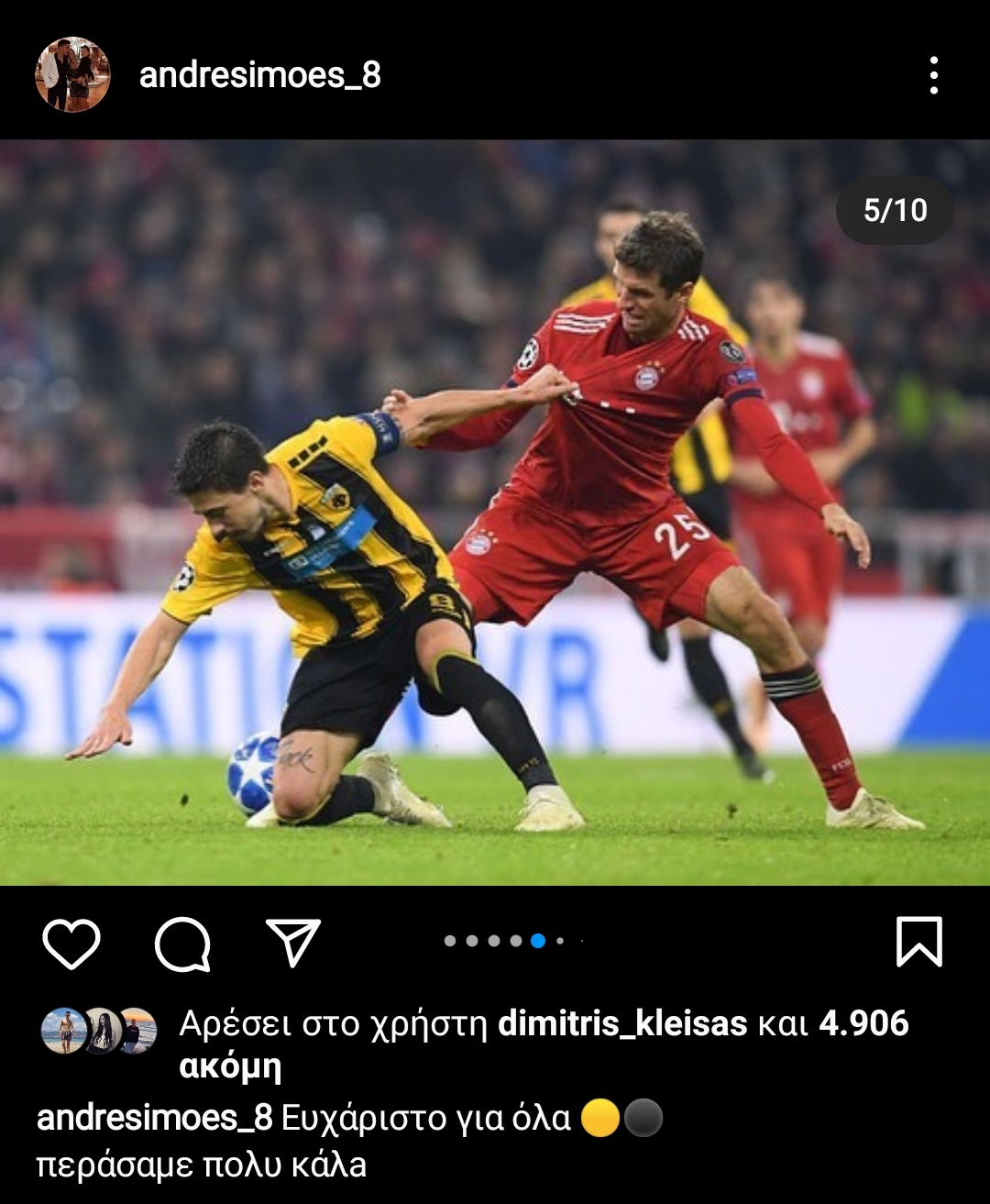View the 4.906 other likes

863,1023
